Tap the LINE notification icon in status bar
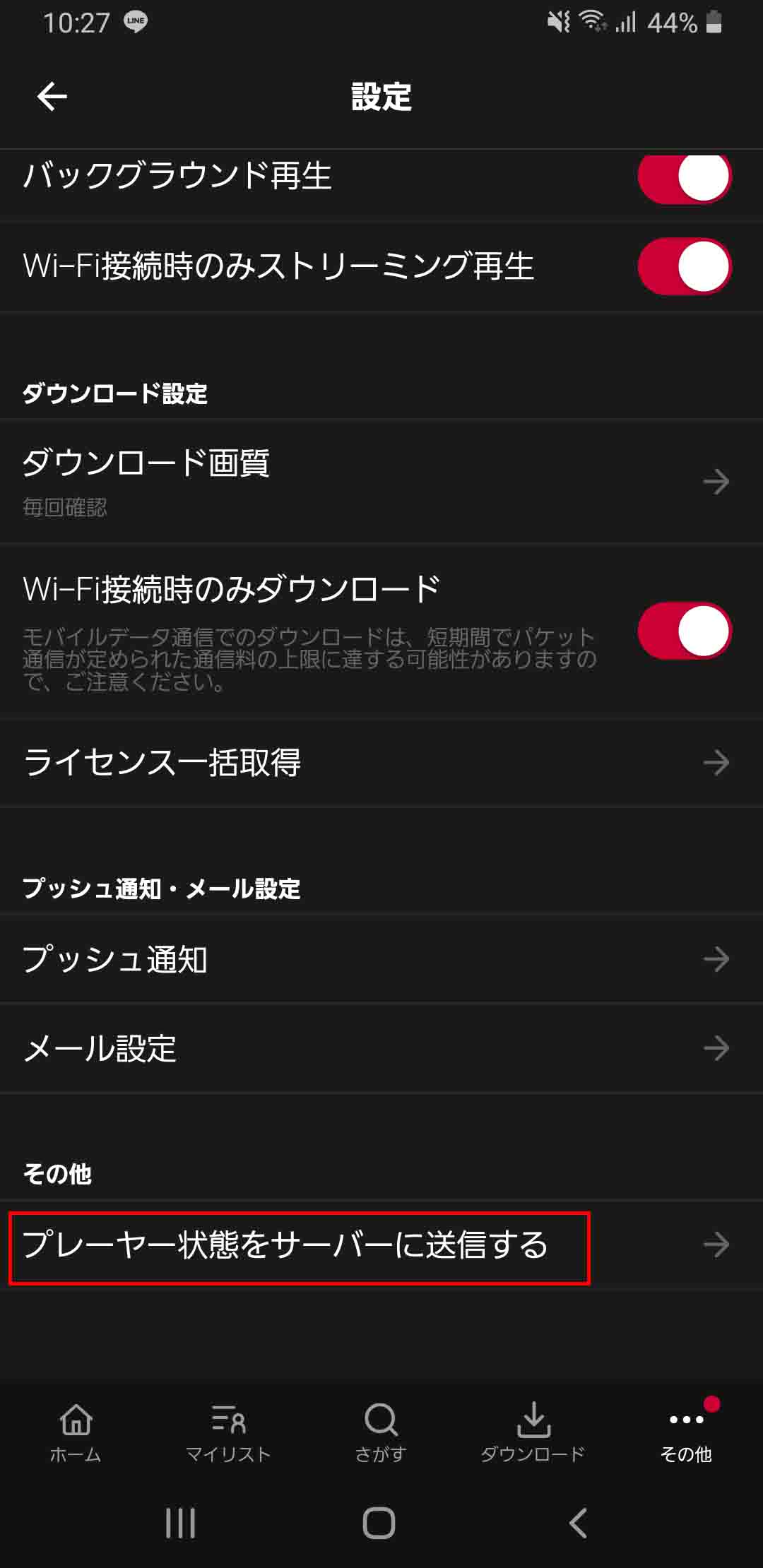Screen dimensions: 763x1568 pyautogui.click(x=134, y=21)
